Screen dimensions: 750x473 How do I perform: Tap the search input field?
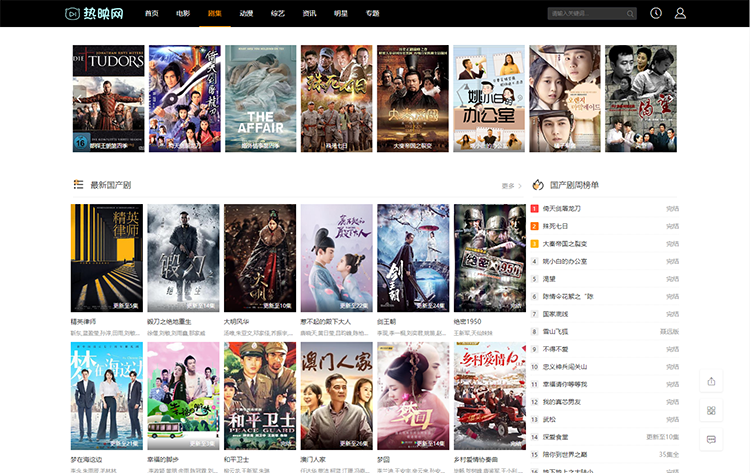(x=586, y=14)
